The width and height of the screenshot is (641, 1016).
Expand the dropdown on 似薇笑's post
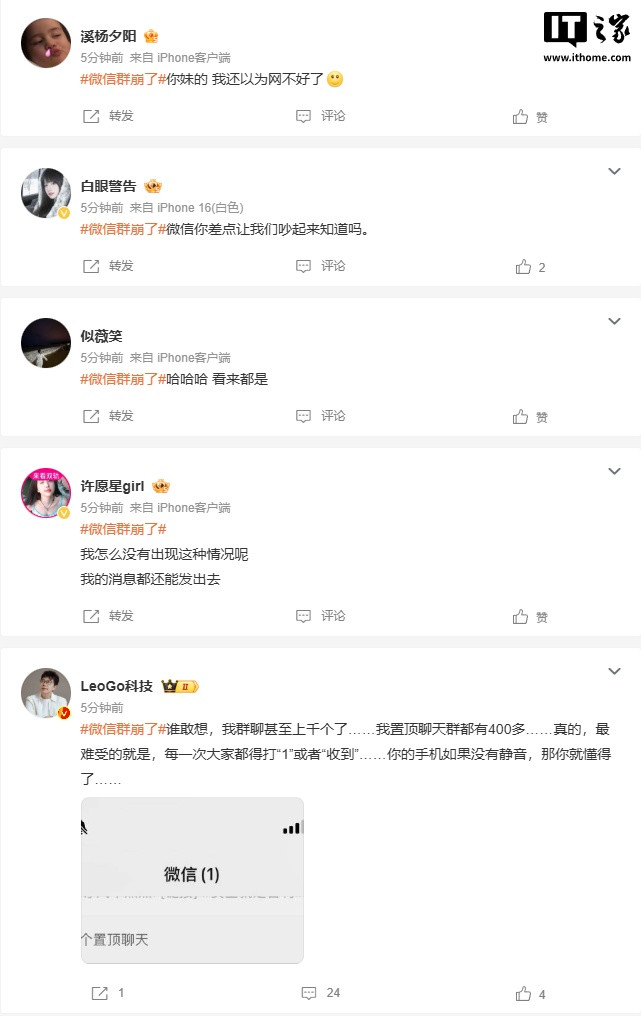[615, 321]
